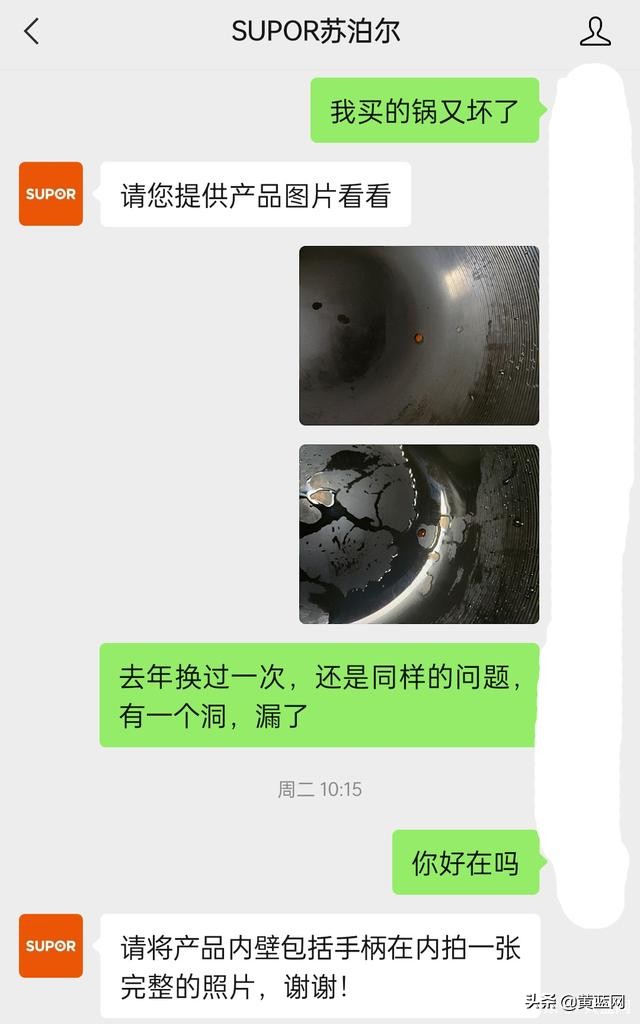
Task: Open the first pot photo with orange spot
Action: 419,336
